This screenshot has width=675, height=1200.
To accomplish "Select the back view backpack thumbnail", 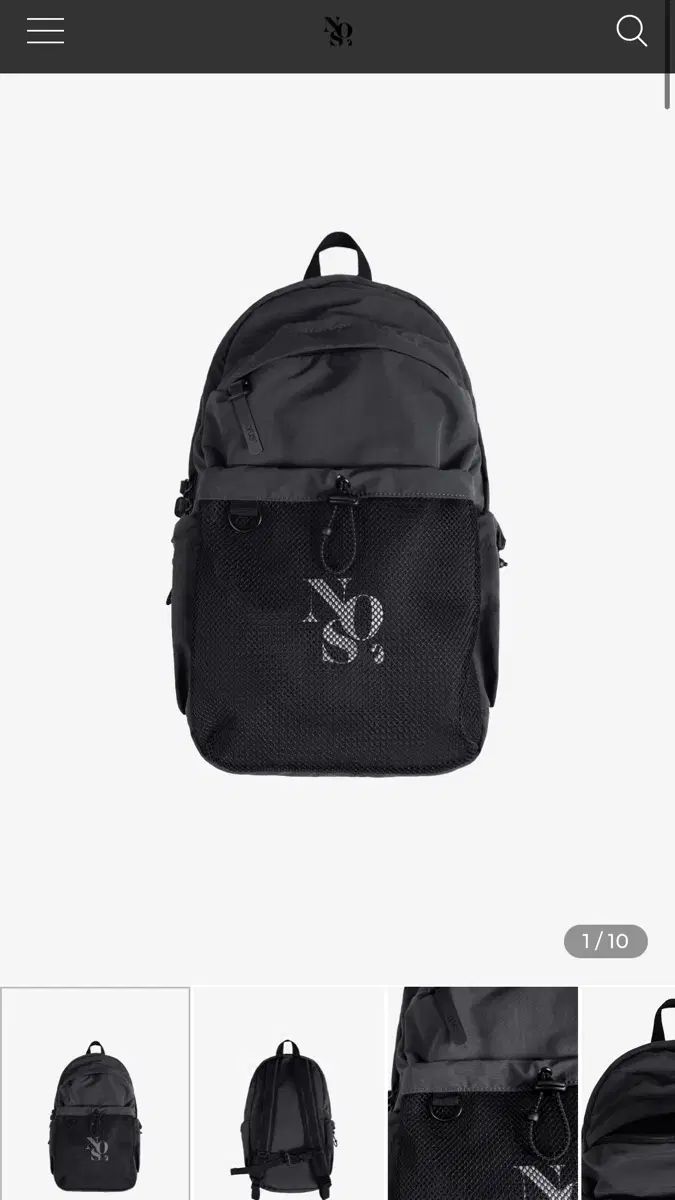I will [288, 1095].
